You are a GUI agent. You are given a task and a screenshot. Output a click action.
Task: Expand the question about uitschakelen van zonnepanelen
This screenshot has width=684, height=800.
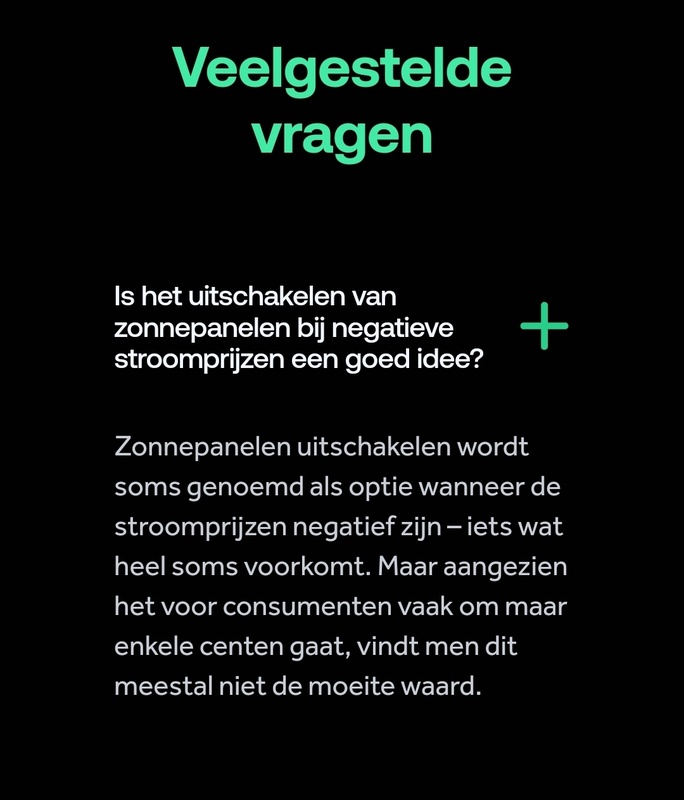pos(544,327)
